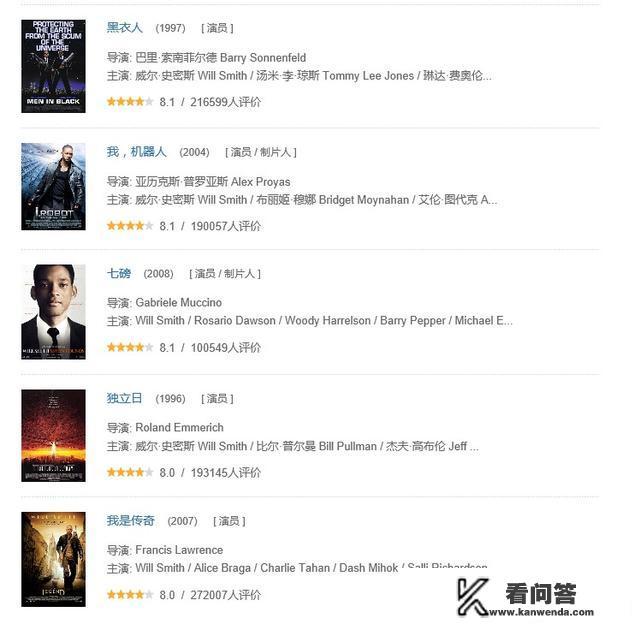
Task: View the Seven Pounds poster
Action: (53, 311)
